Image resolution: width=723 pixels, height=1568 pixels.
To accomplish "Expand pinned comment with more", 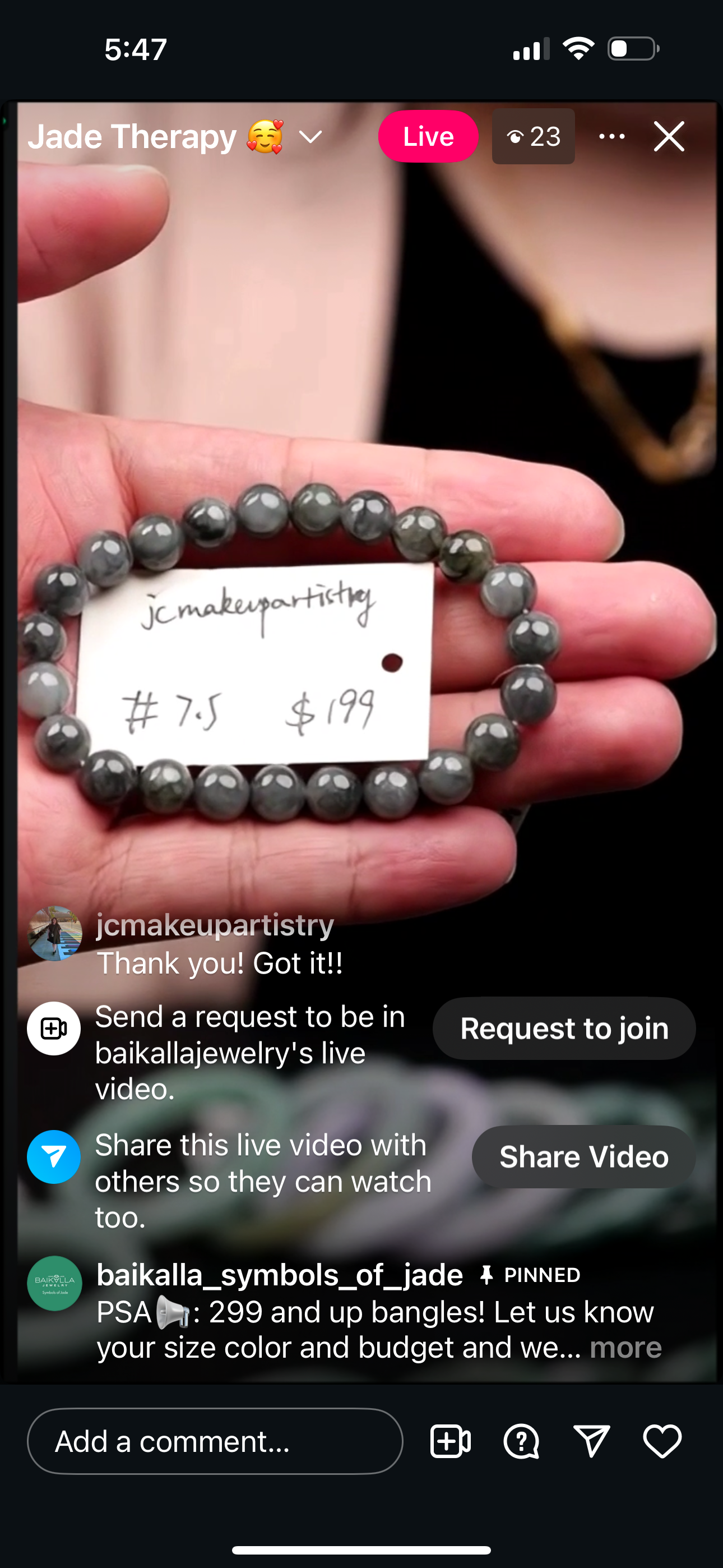I will pos(625,1348).
